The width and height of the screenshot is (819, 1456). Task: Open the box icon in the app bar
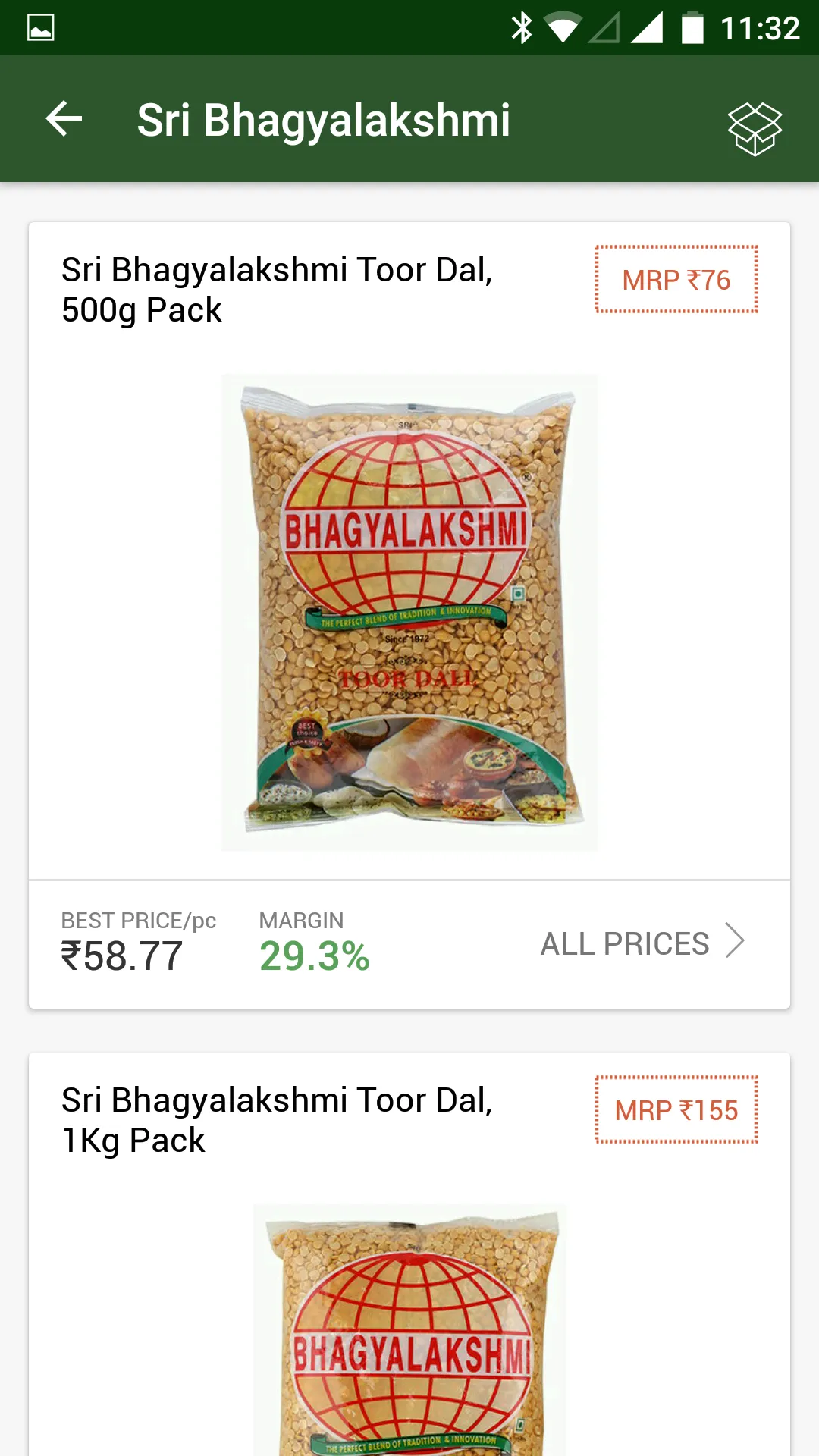click(755, 128)
